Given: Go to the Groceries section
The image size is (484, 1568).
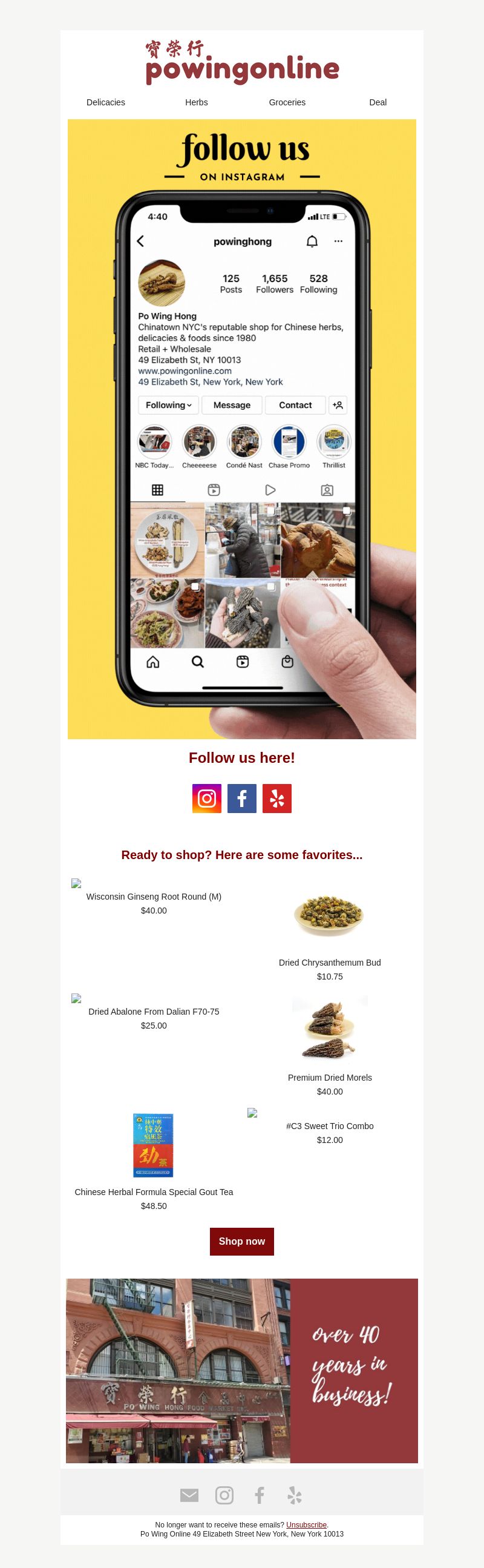Looking at the screenshot, I should (287, 102).
